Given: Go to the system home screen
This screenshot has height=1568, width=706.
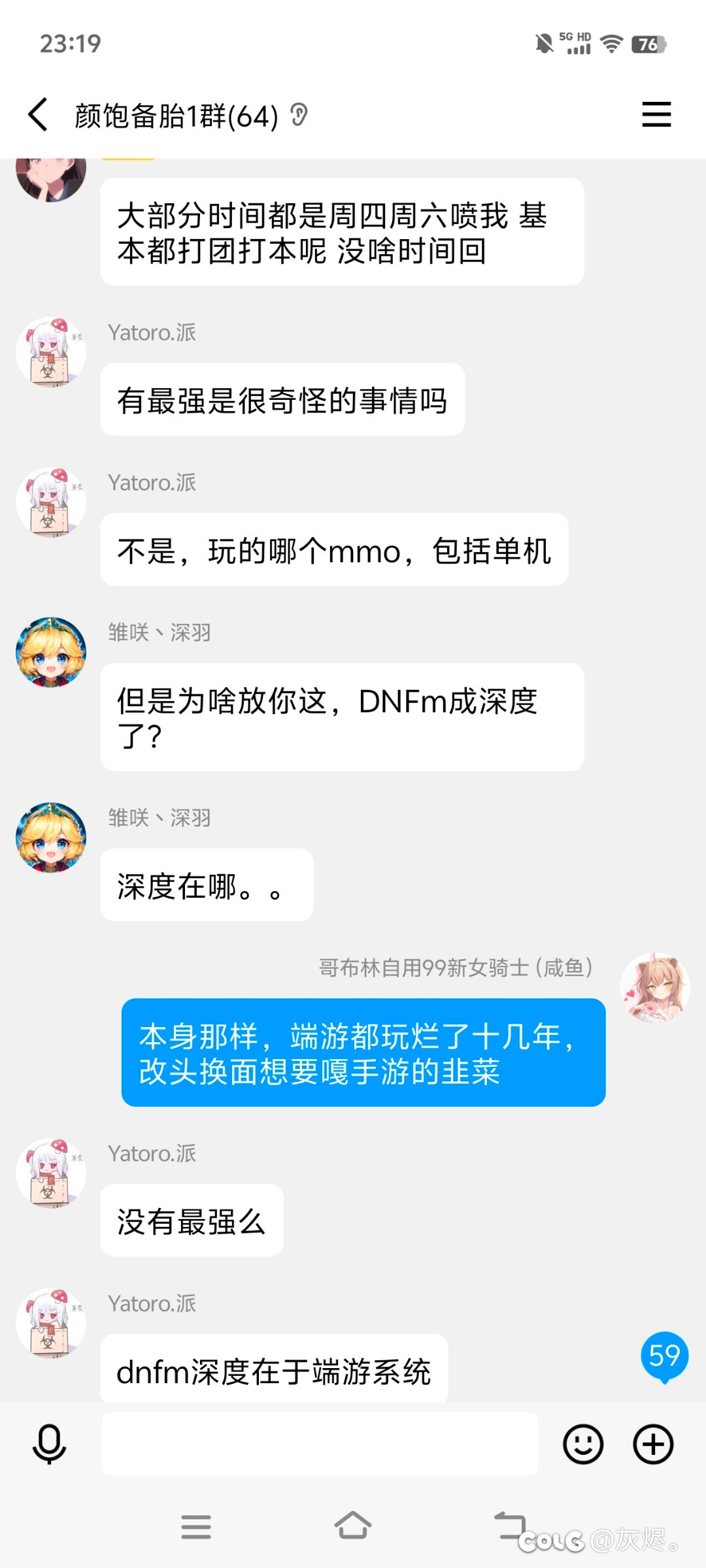Looking at the screenshot, I should [353, 1526].
